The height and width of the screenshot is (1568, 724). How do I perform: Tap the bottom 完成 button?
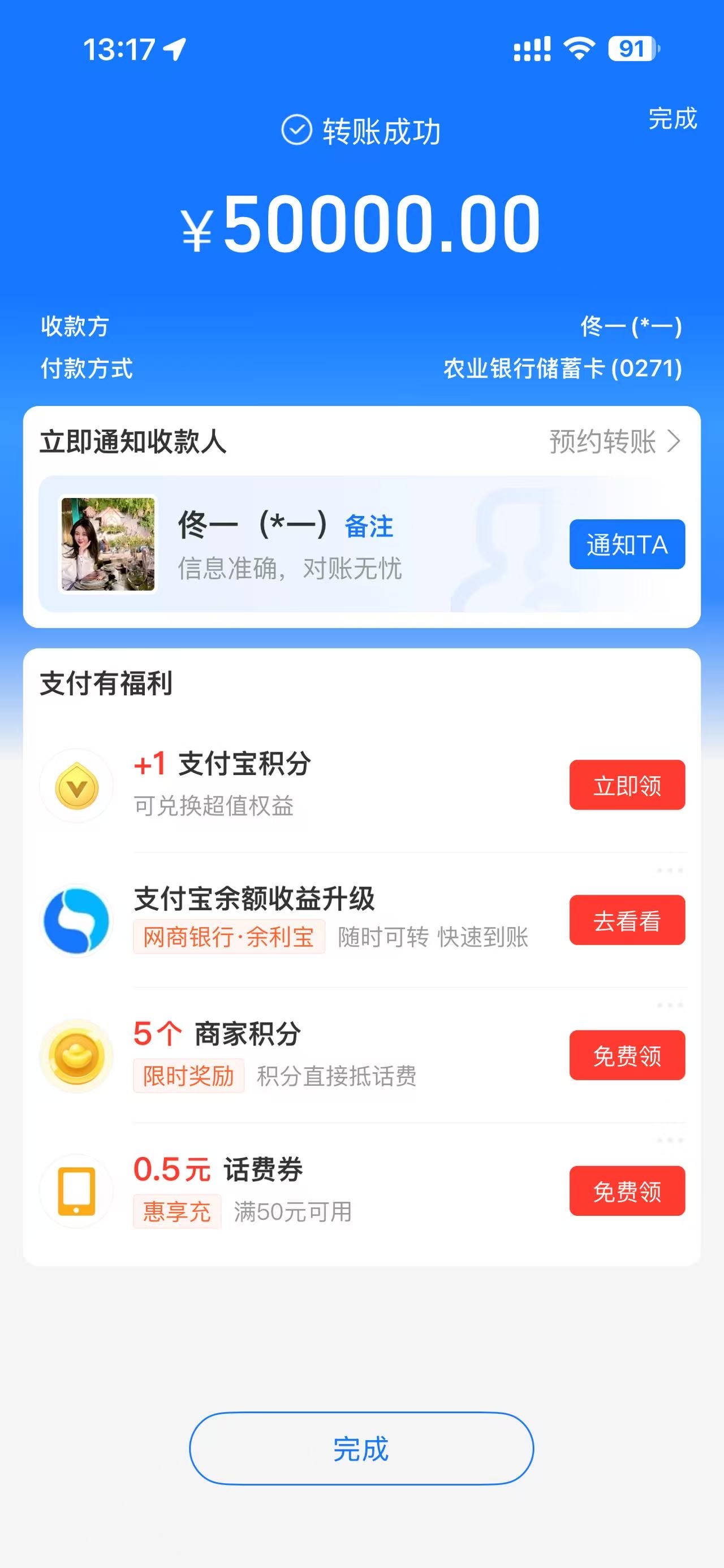[x=361, y=1449]
